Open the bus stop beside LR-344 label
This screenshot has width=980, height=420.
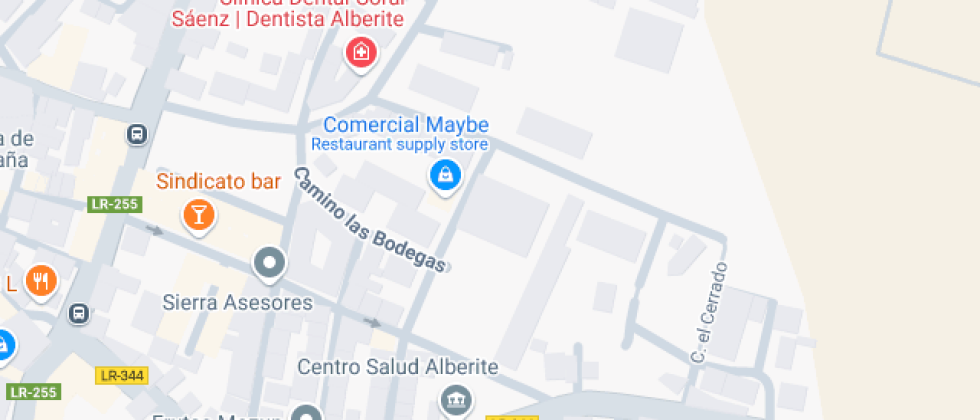pyautogui.click(x=78, y=314)
